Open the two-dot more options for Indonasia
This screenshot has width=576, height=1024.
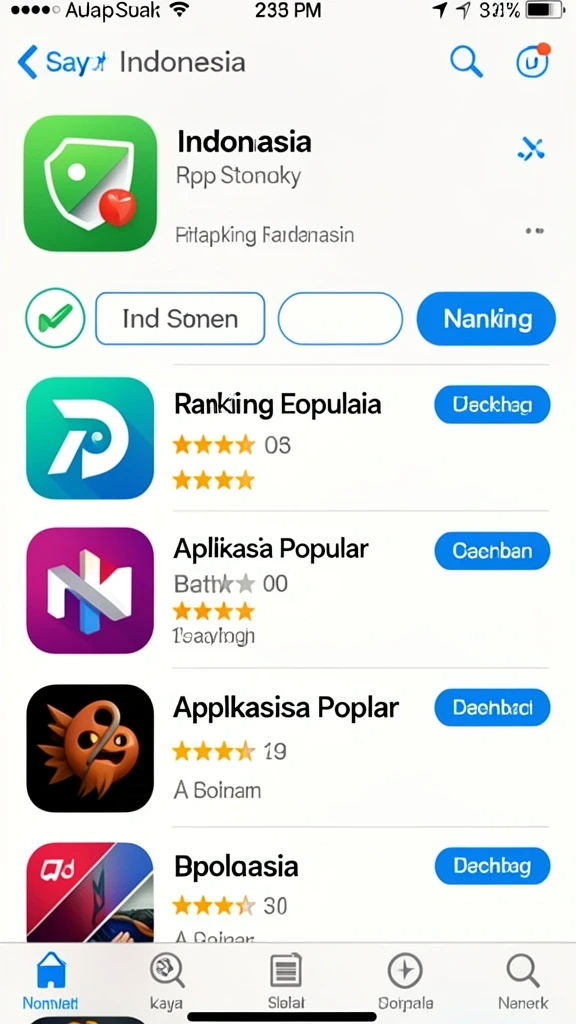pyautogui.click(x=535, y=231)
